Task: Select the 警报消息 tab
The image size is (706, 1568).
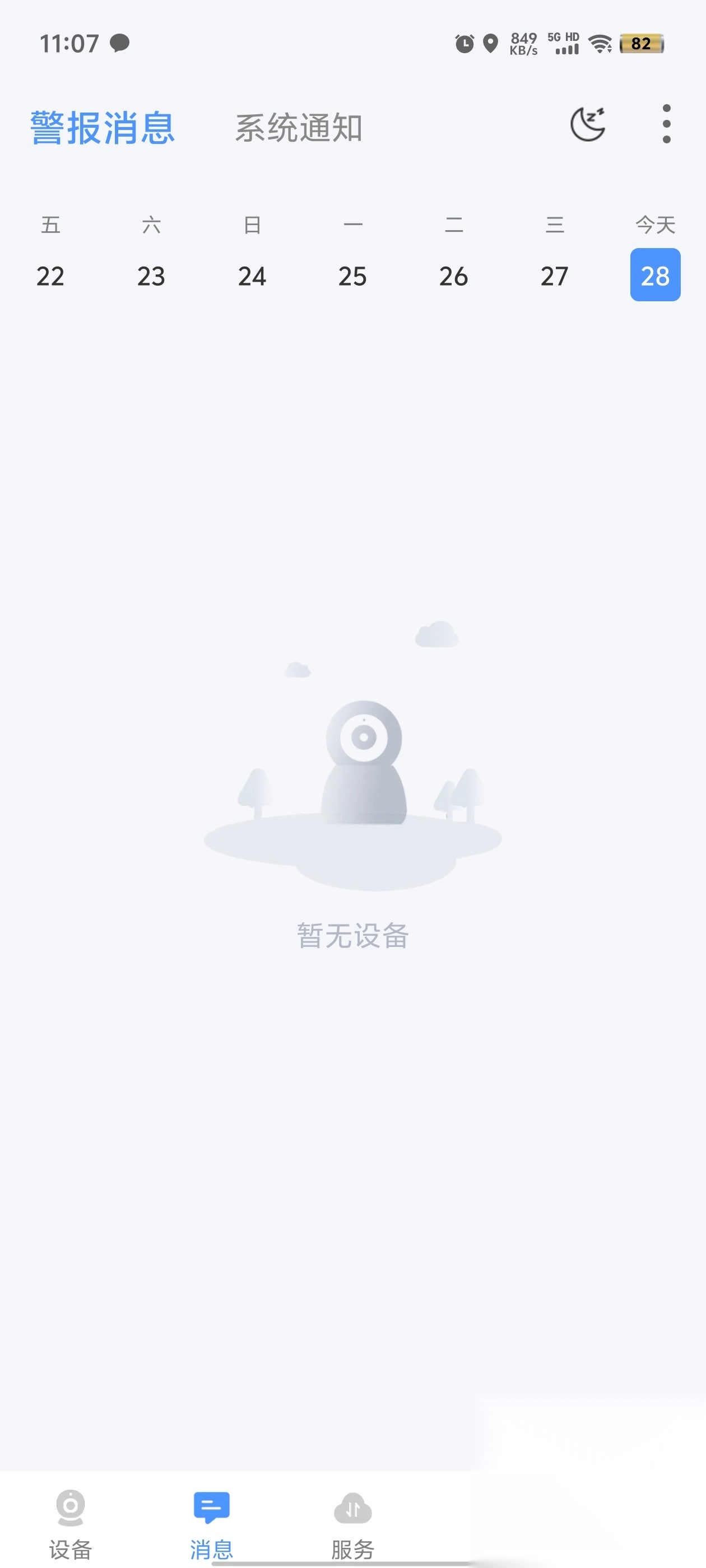Action: tap(103, 128)
